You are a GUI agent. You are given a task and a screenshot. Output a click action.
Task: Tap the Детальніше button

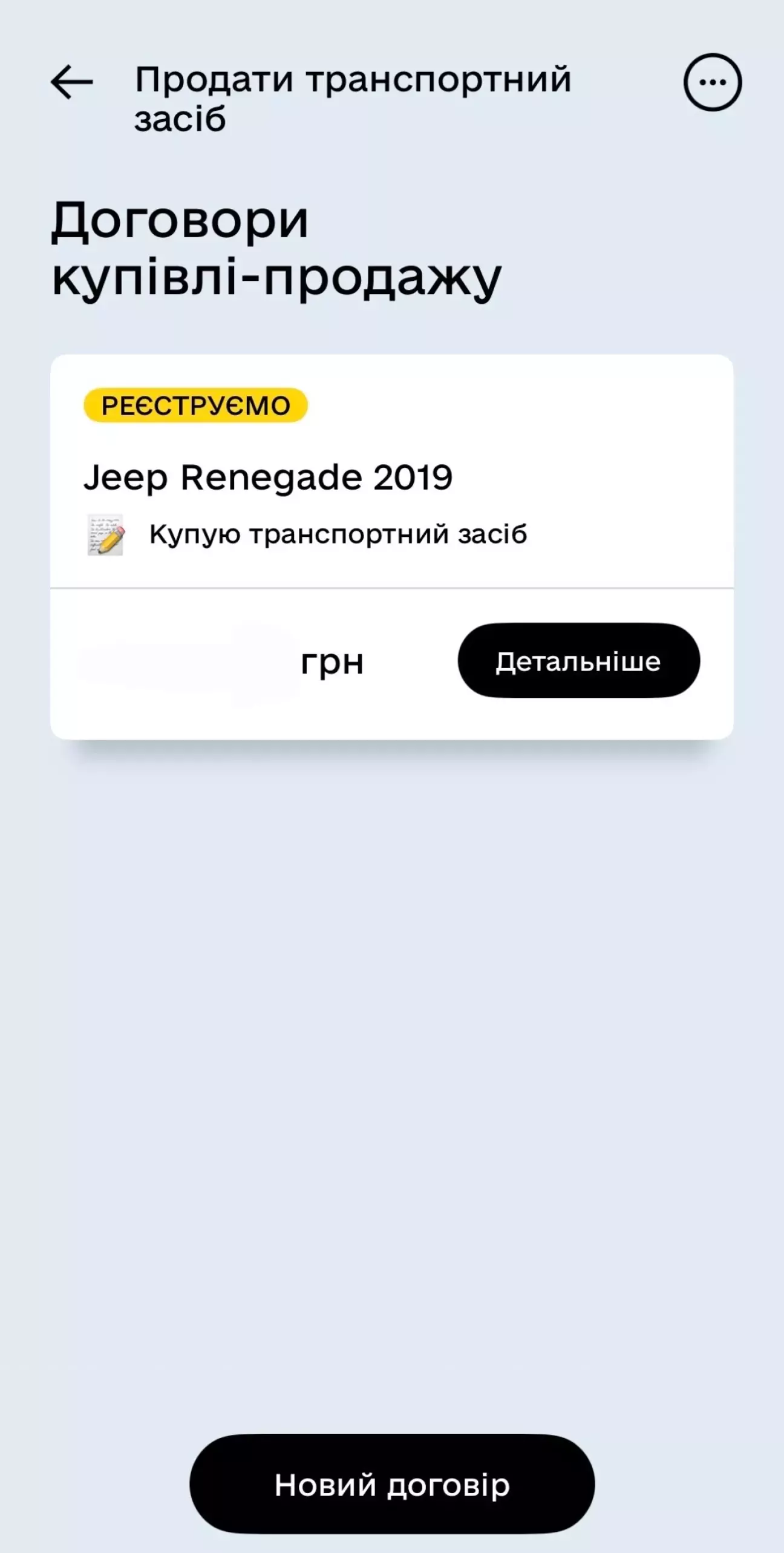(579, 660)
